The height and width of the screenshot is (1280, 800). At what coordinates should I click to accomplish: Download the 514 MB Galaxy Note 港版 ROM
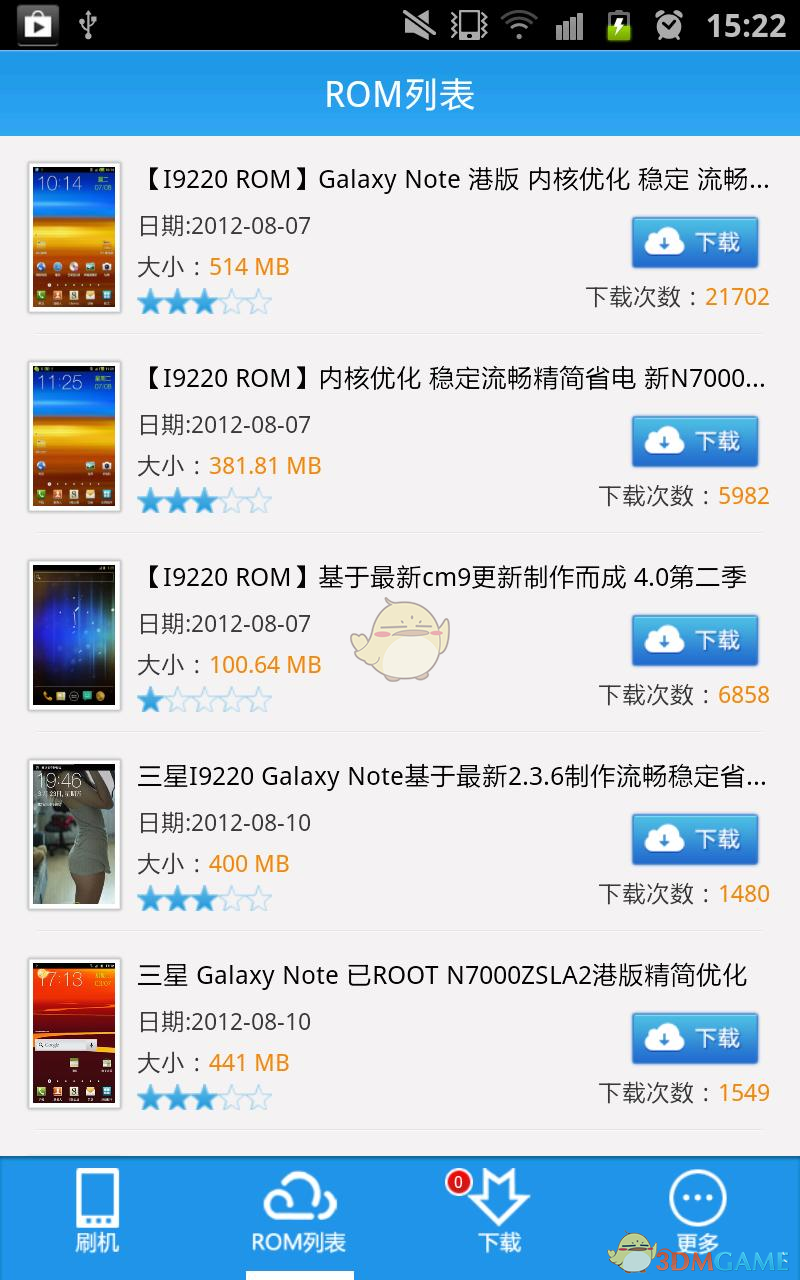(x=694, y=242)
